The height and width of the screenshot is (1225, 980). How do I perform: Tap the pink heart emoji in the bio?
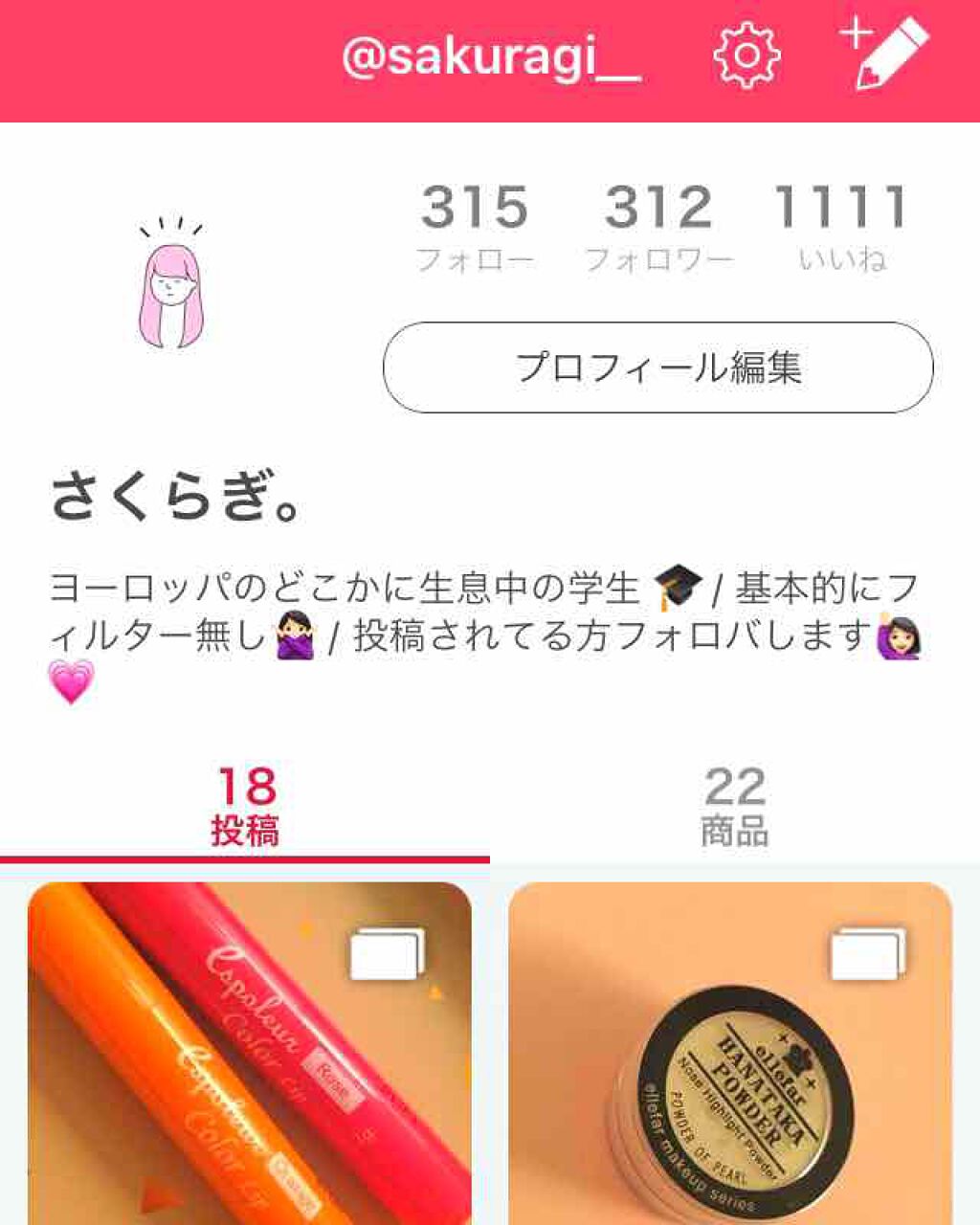[x=70, y=682]
